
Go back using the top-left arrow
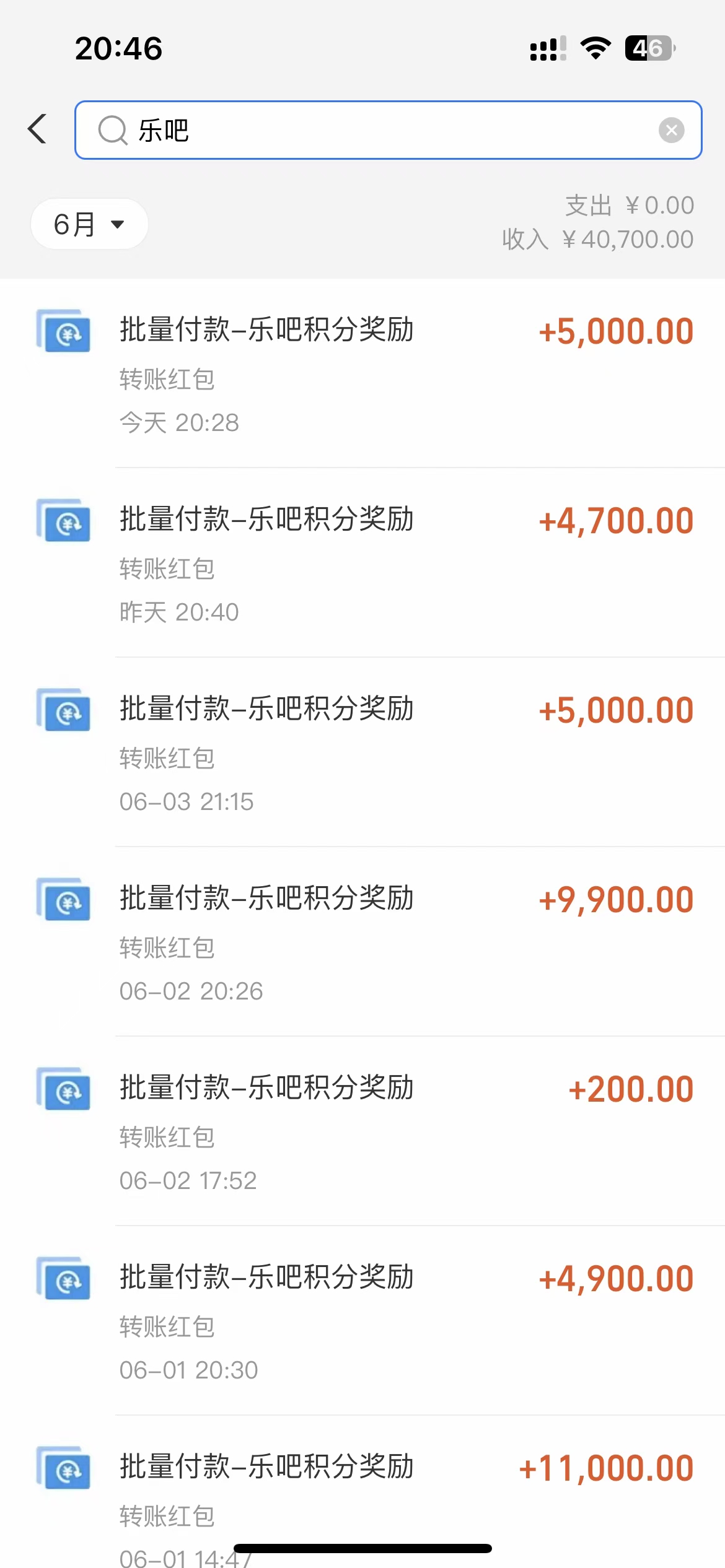point(38,129)
